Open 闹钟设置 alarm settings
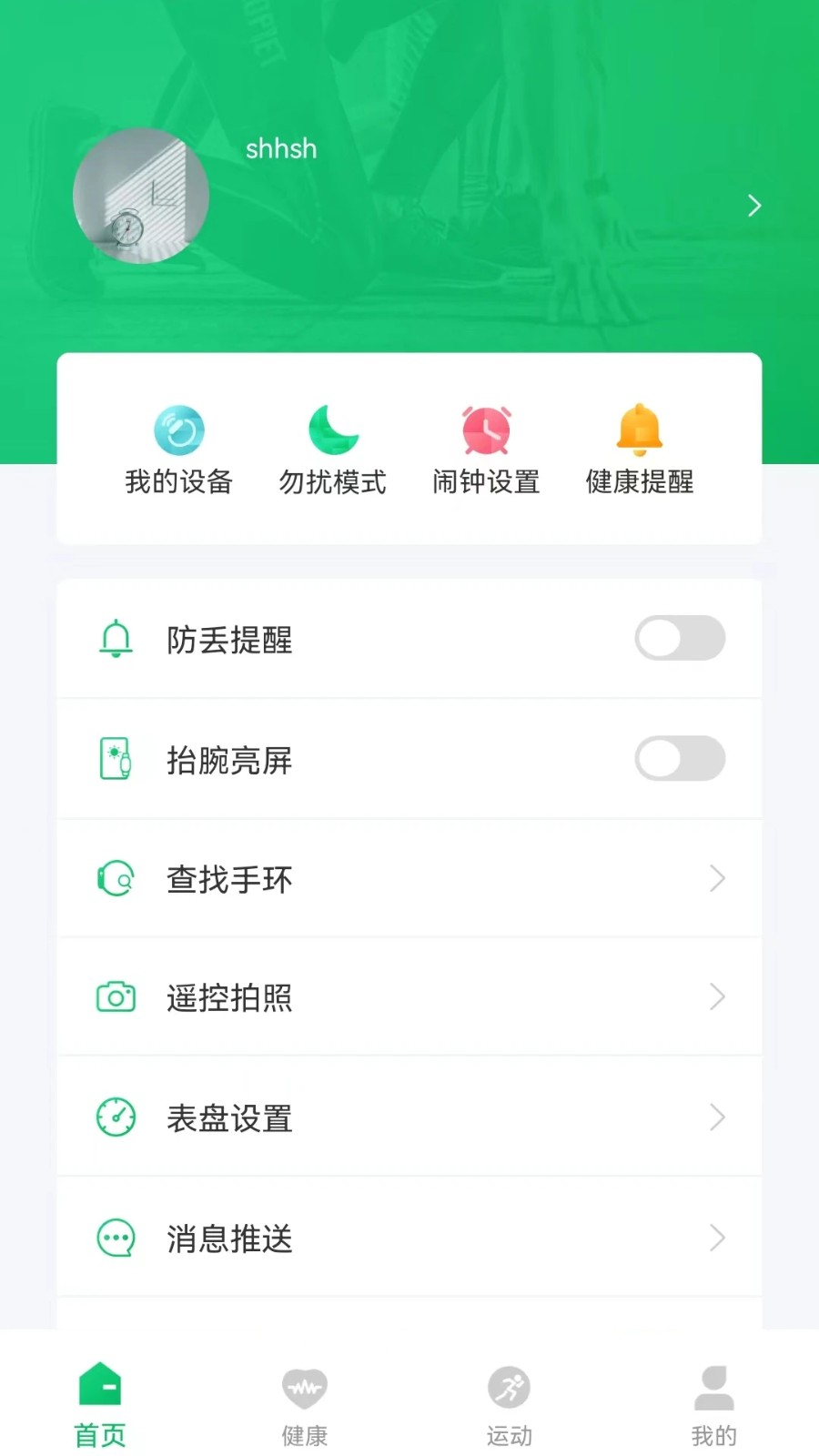The image size is (819, 1456). click(x=485, y=446)
